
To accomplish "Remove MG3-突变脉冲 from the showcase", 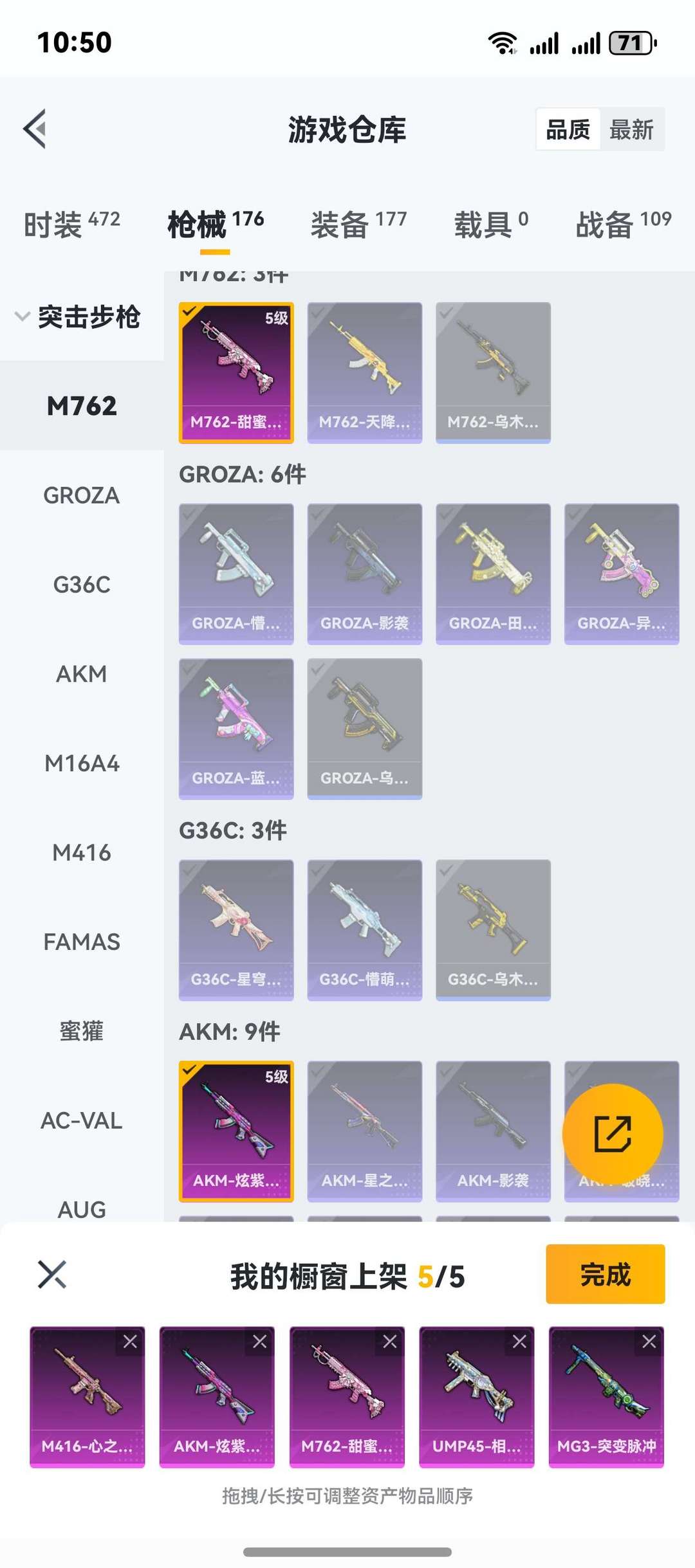I will pos(649,1342).
